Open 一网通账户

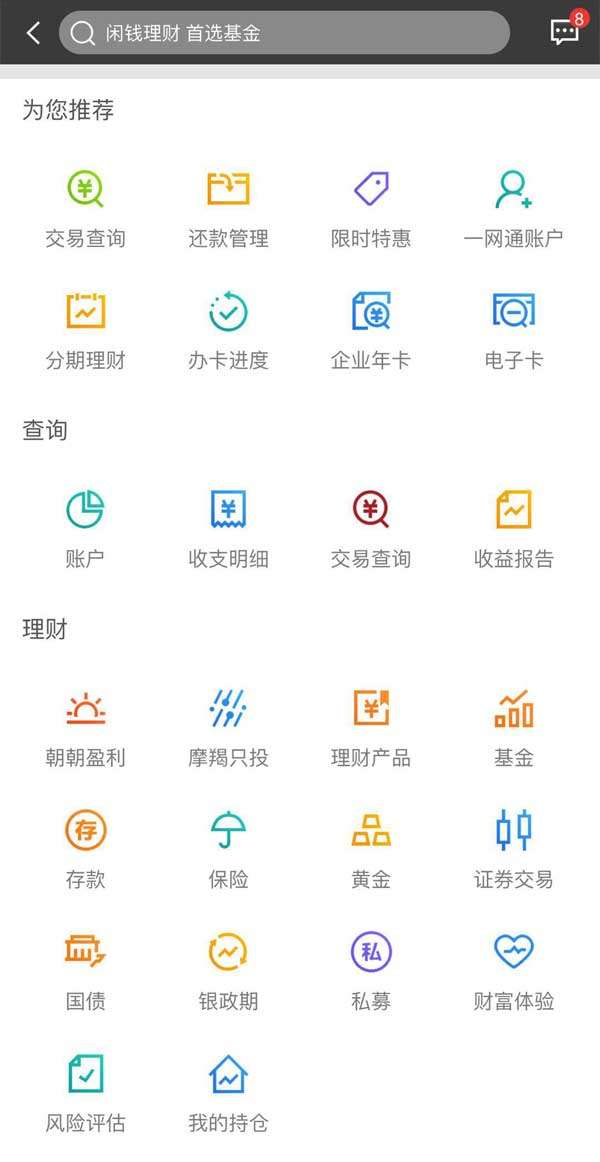(x=513, y=208)
